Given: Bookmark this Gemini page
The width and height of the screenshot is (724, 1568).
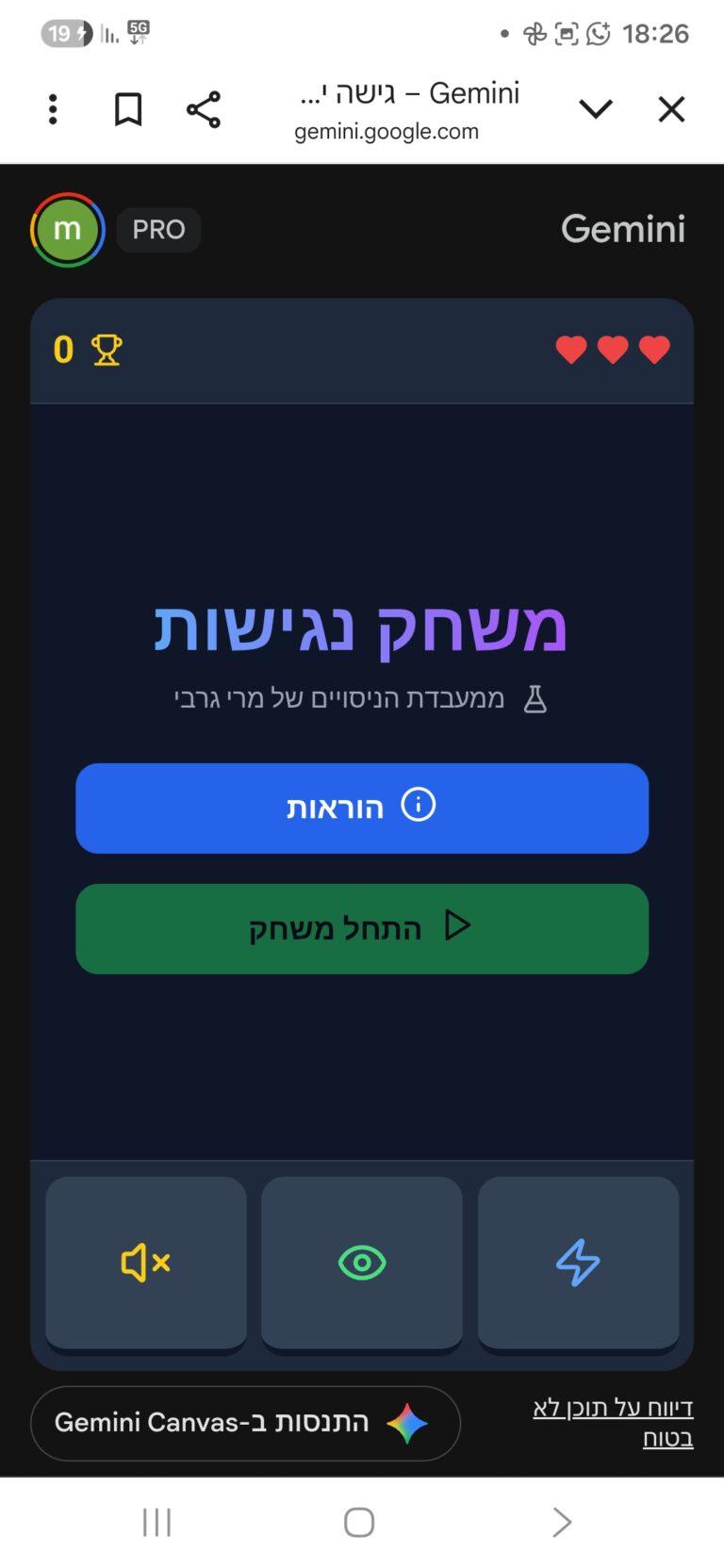Looking at the screenshot, I should pyautogui.click(x=128, y=109).
